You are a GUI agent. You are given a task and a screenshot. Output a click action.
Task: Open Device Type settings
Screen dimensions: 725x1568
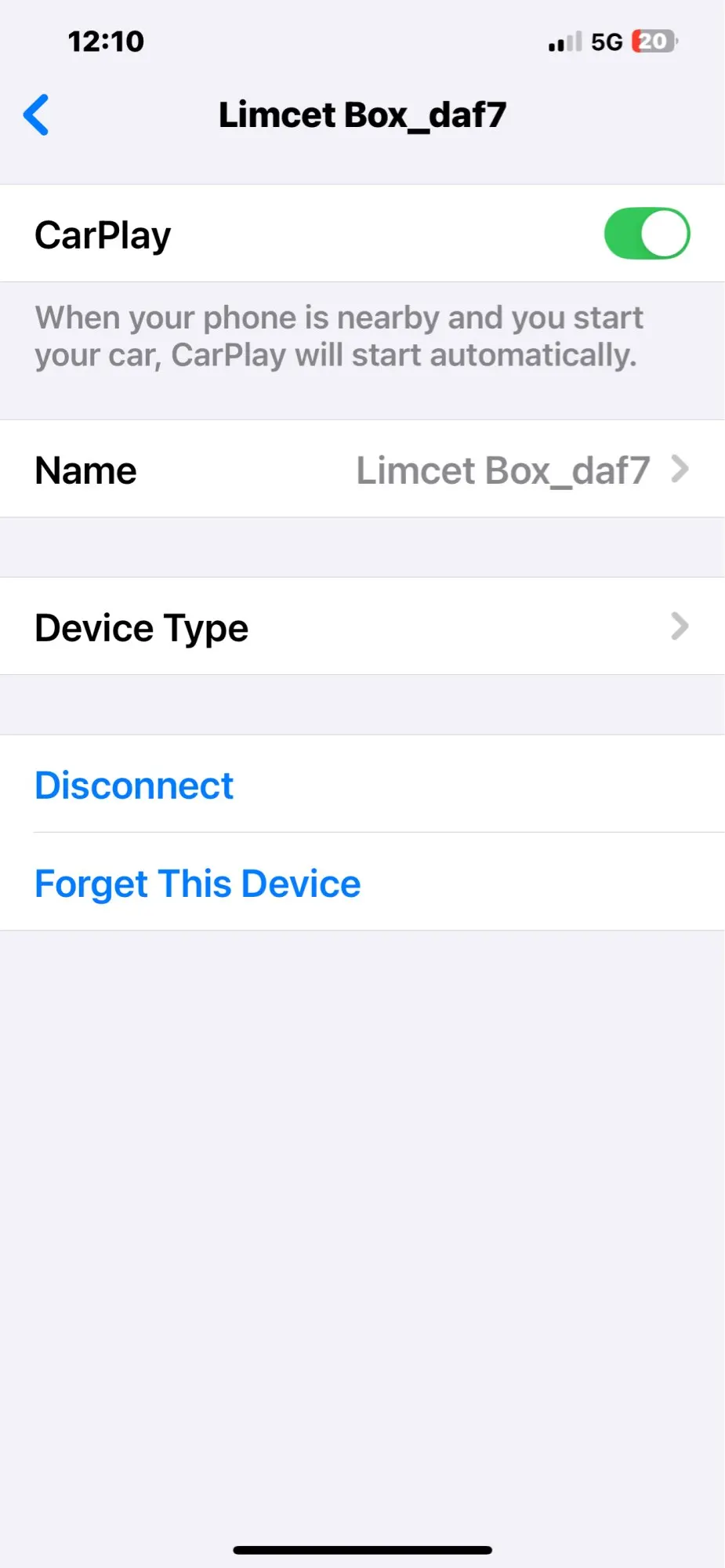362,626
